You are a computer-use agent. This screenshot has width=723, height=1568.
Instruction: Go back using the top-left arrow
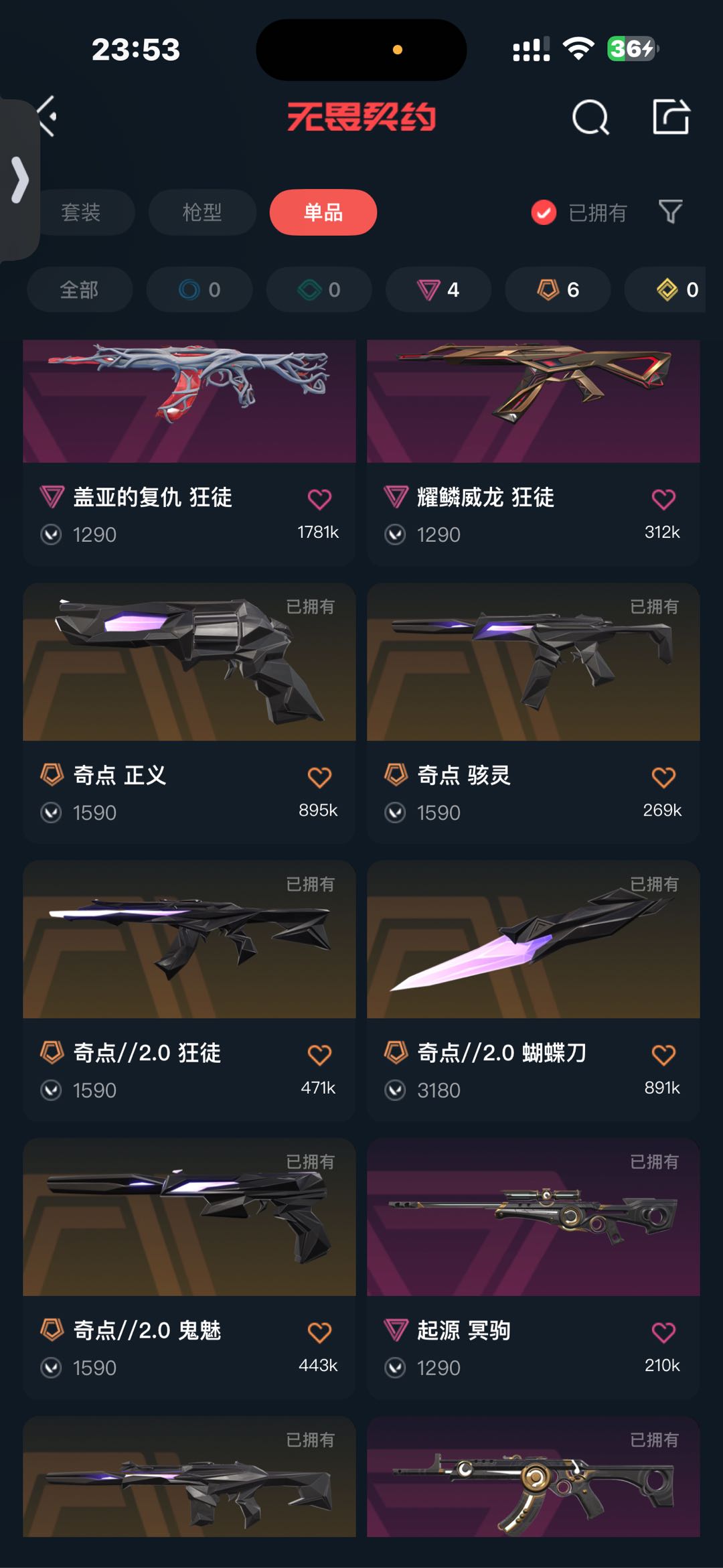click(48, 117)
